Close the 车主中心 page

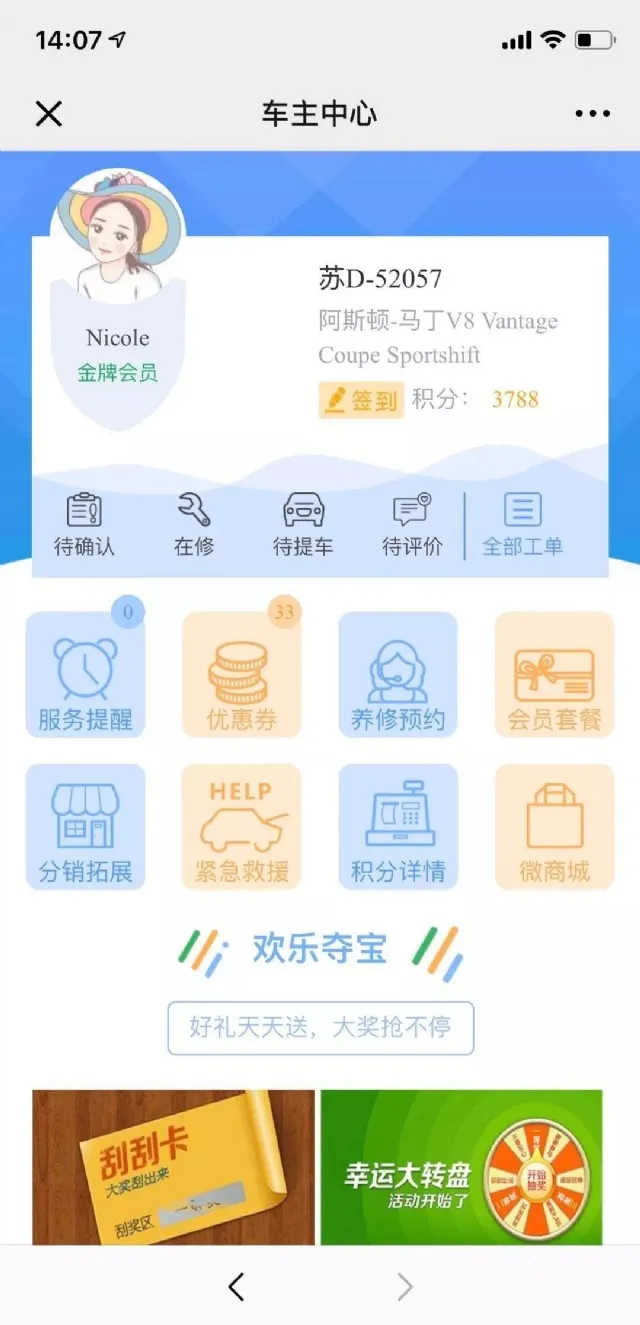coord(49,113)
